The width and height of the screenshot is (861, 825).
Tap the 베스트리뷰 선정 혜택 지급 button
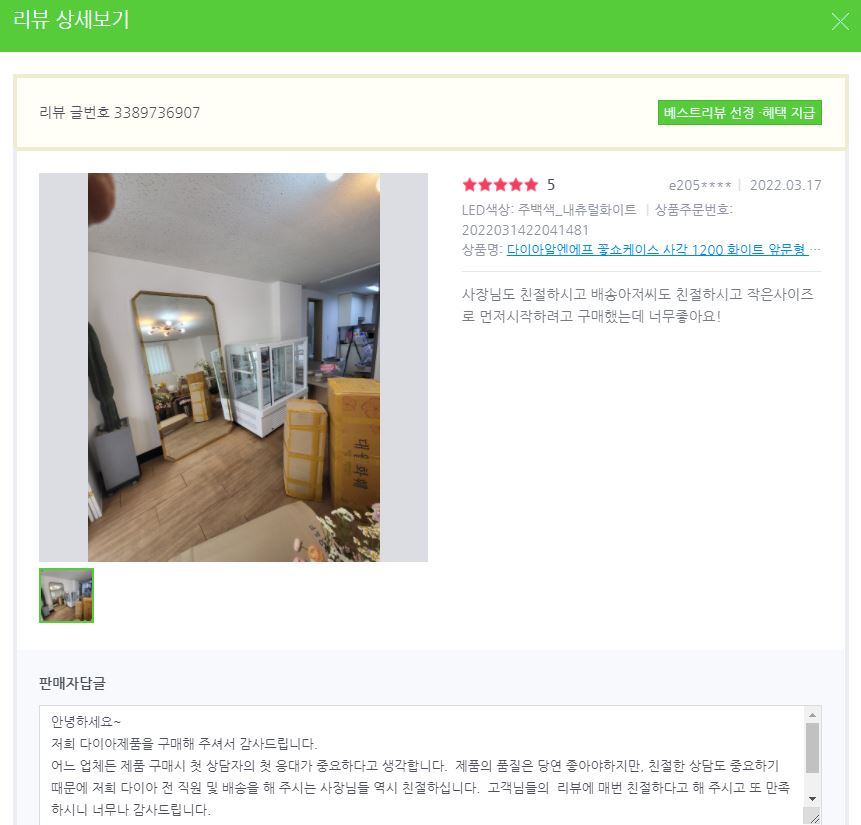point(739,113)
